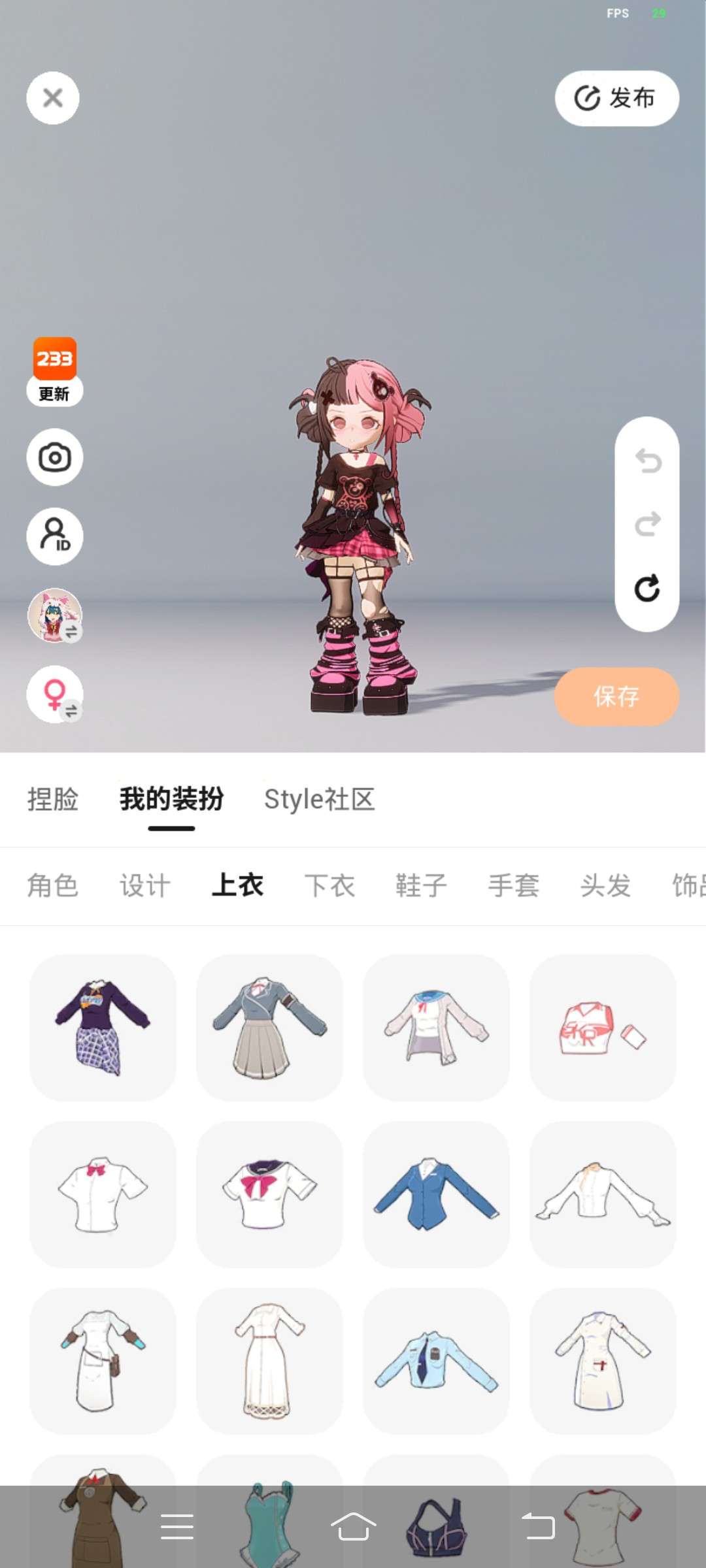Choose the blue long-sleeve shirt top
Image resolution: width=706 pixels, height=1568 pixels.
(x=436, y=1194)
